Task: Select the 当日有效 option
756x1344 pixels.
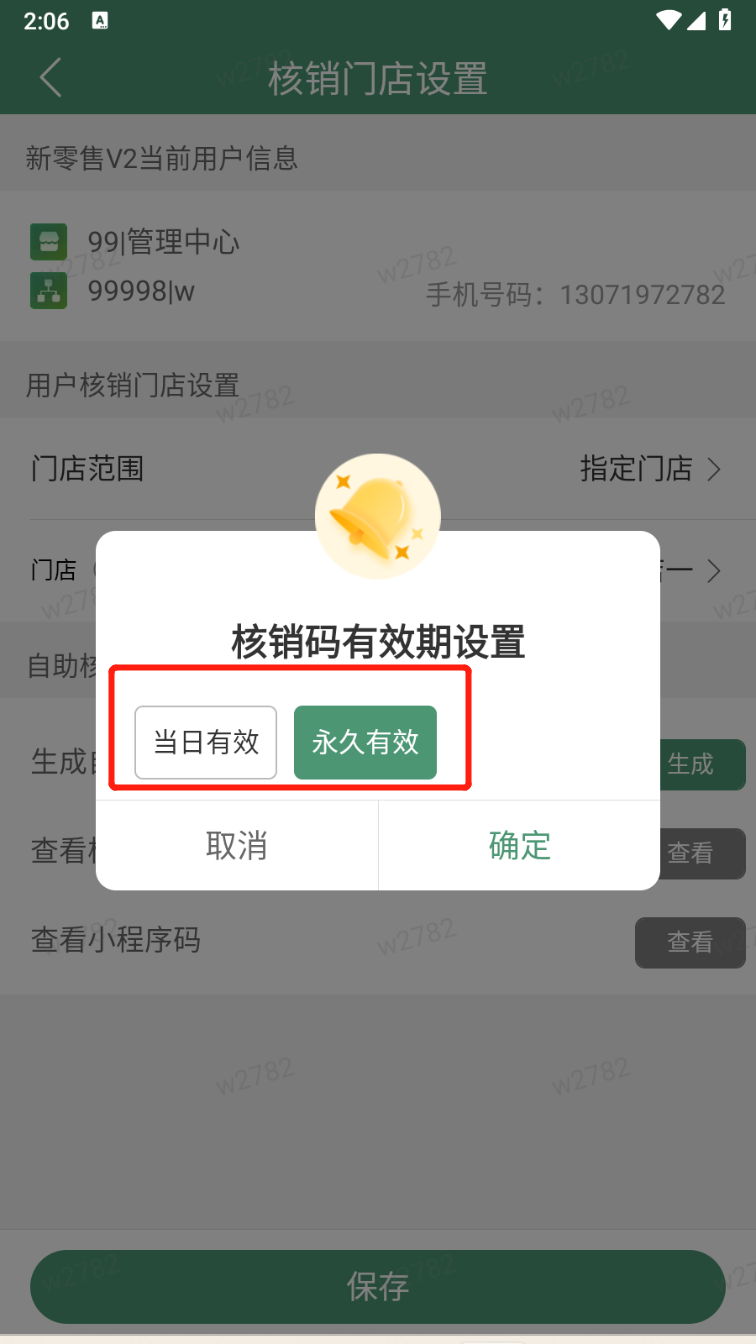Action: (206, 742)
